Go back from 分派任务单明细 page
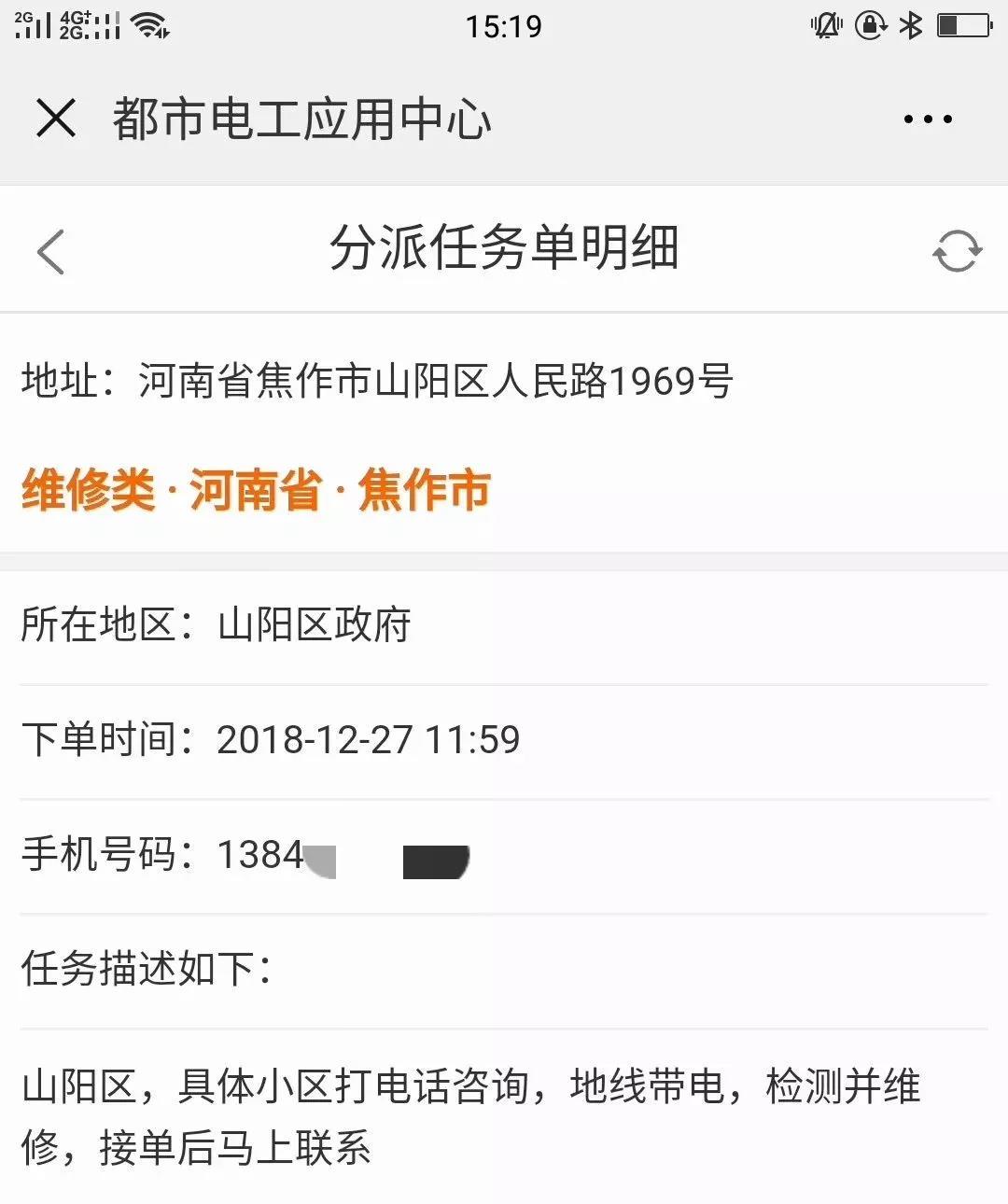 tap(51, 251)
